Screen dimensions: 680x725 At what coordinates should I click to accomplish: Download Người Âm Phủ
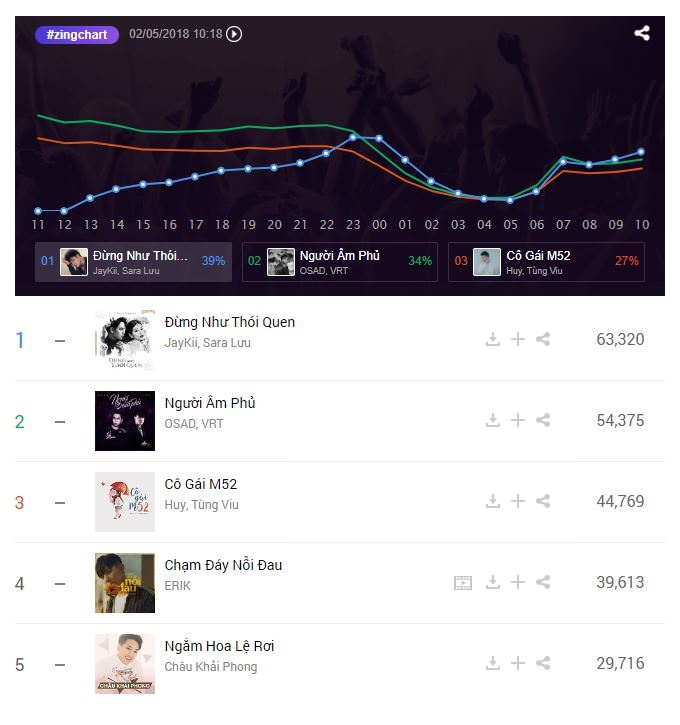pyautogui.click(x=492, y=420)
